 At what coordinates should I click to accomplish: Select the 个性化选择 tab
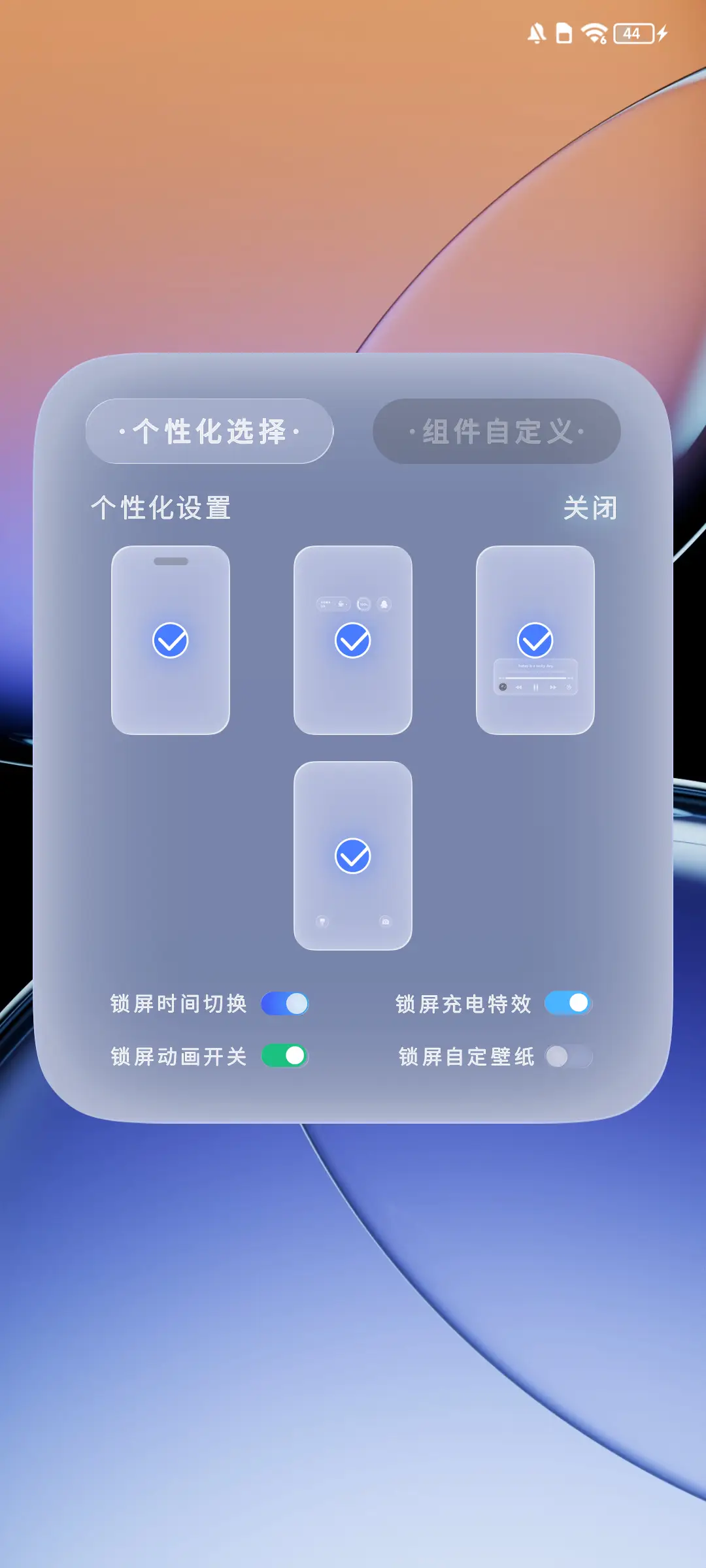click(209, 431)
